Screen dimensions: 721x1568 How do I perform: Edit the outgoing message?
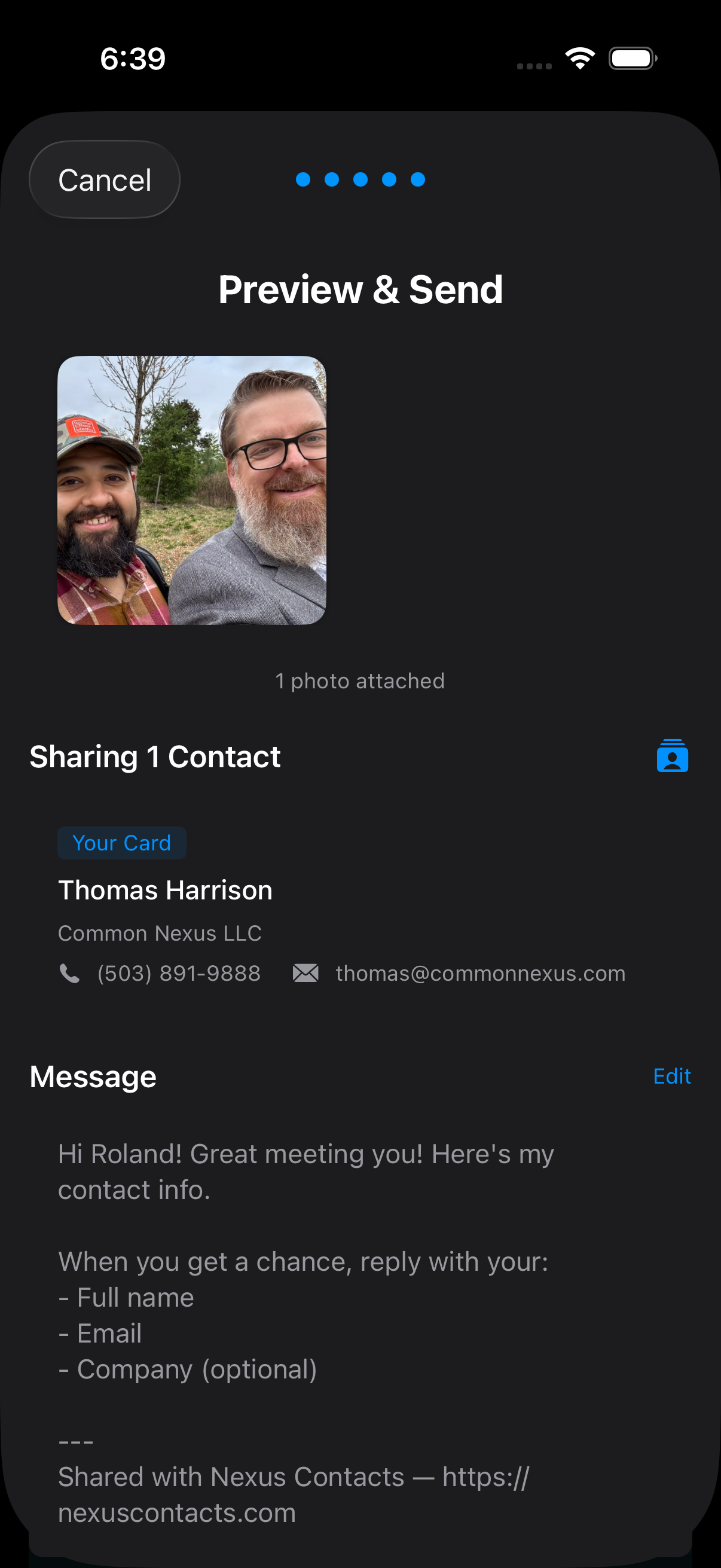point(672,1076)
